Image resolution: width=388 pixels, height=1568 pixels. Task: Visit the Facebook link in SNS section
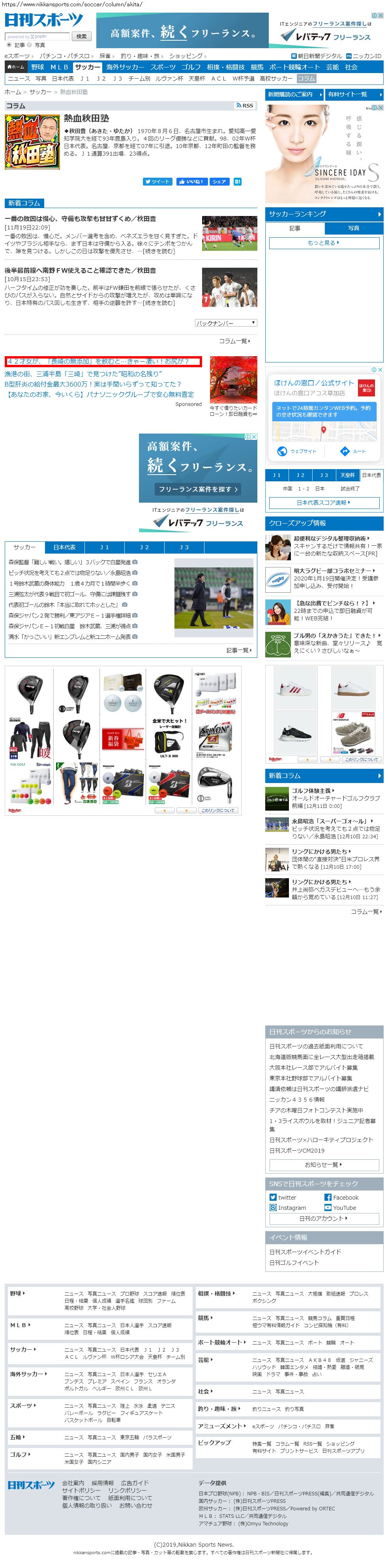pos(345,1197)
